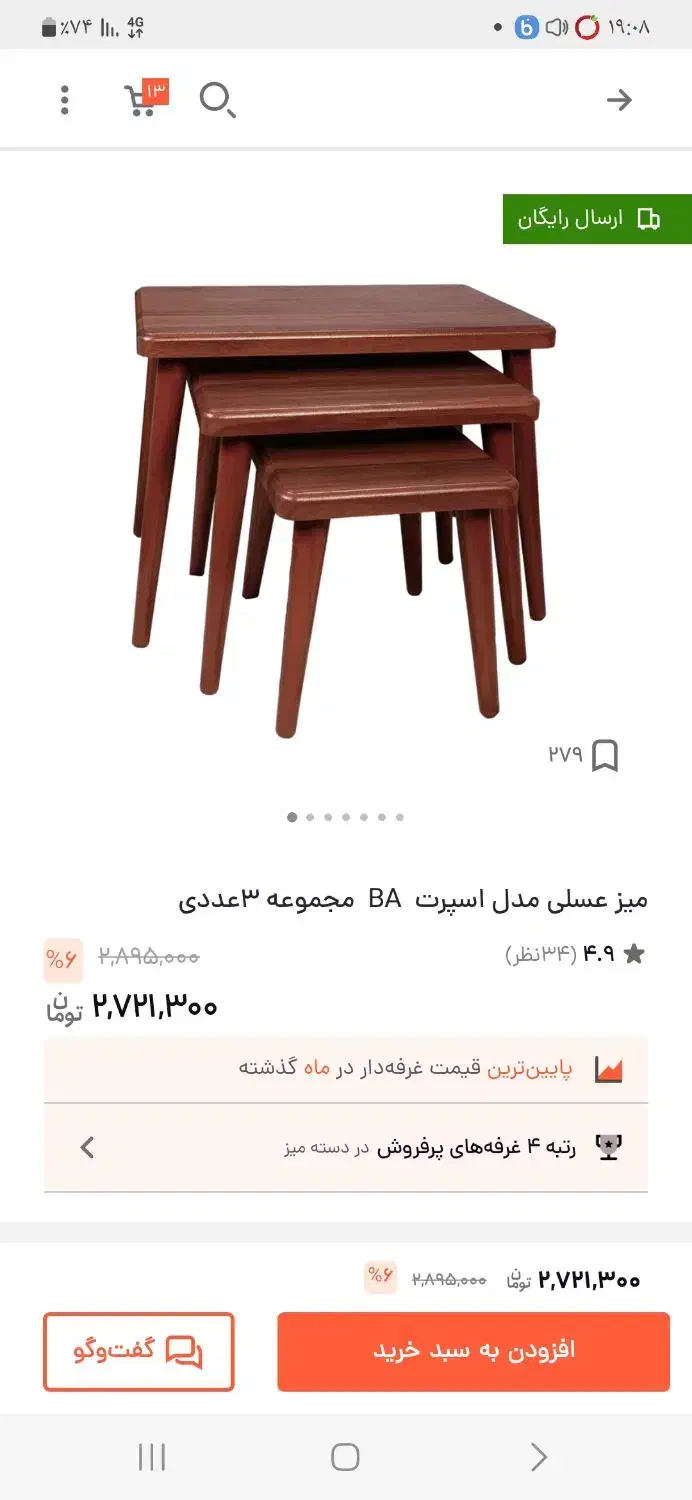Open the three-dot overflow menu
This screenshot has height=1500, width=692.
pos(65,100)
